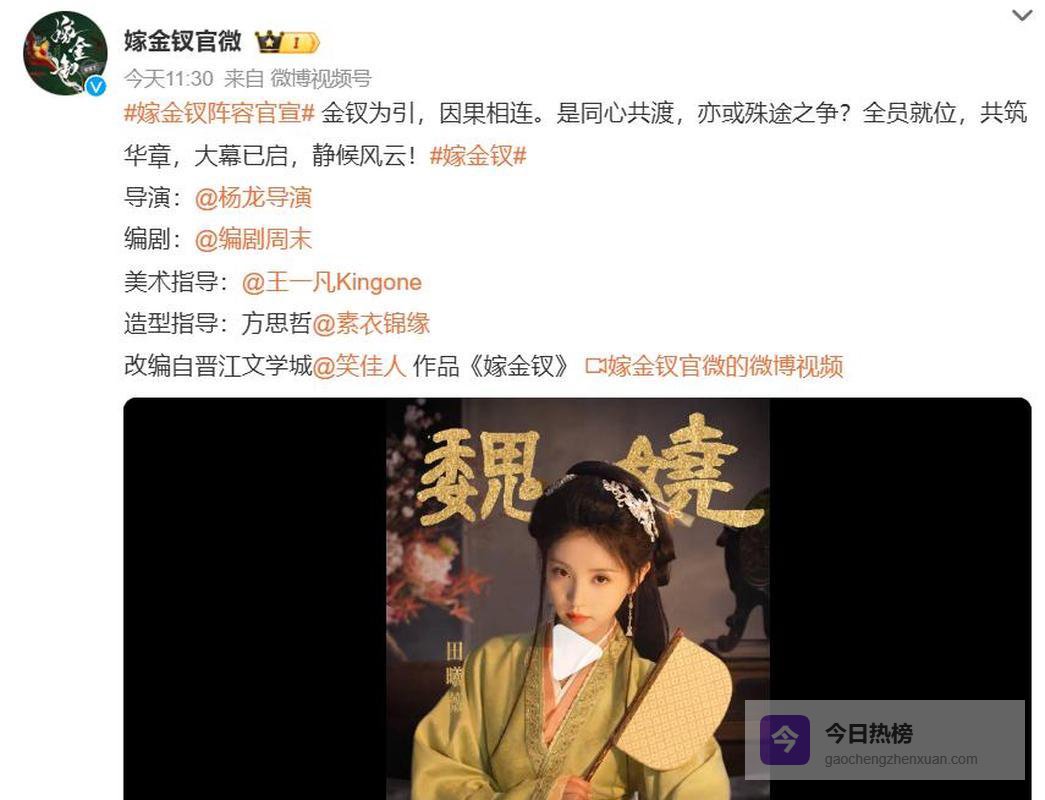Open the 微博视频号 source link
The width and height of the screenshot is (1045, 800).
(321, 78)
